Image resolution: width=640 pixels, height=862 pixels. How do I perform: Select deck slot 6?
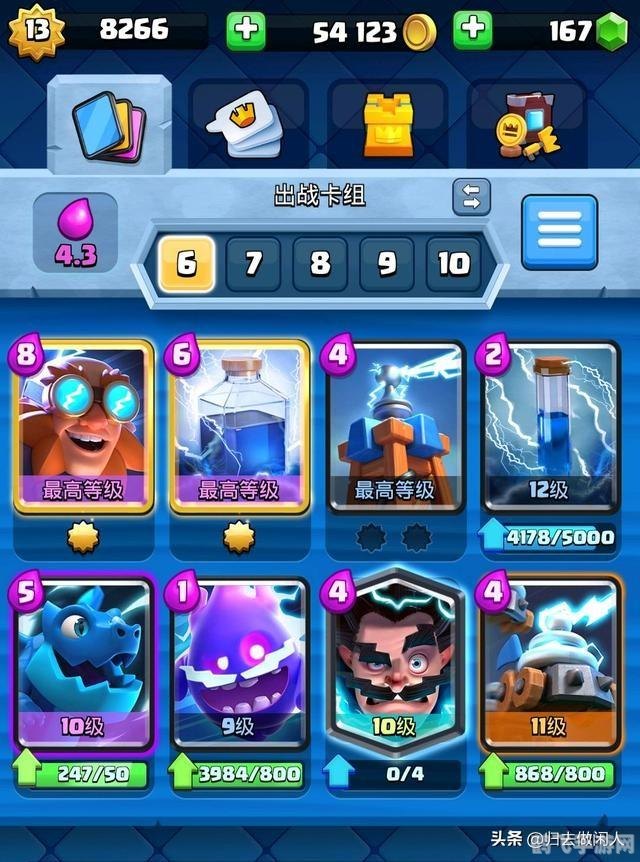tap(186, 264)
